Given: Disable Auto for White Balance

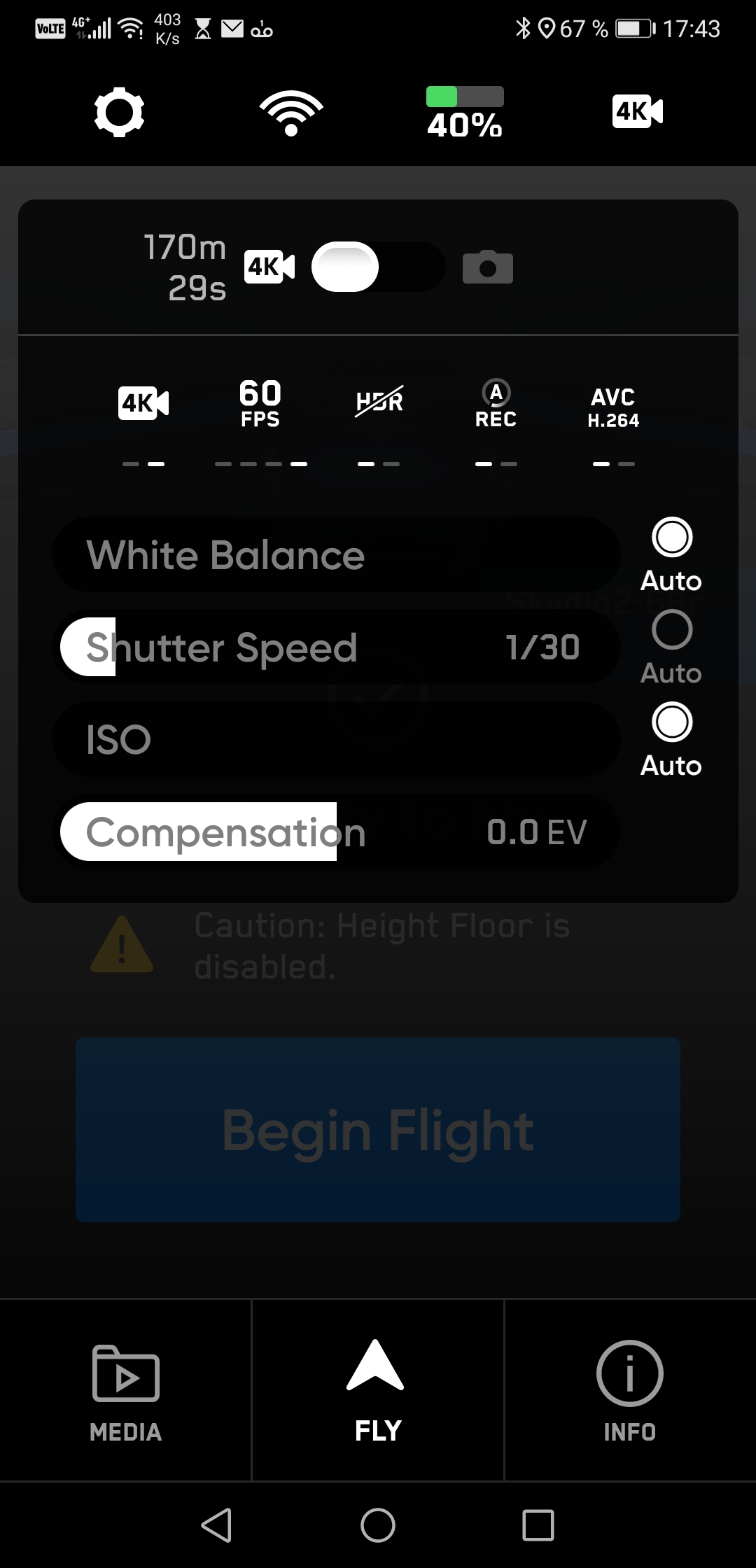Looking at the screenshot, I should (x=672, y=537).
